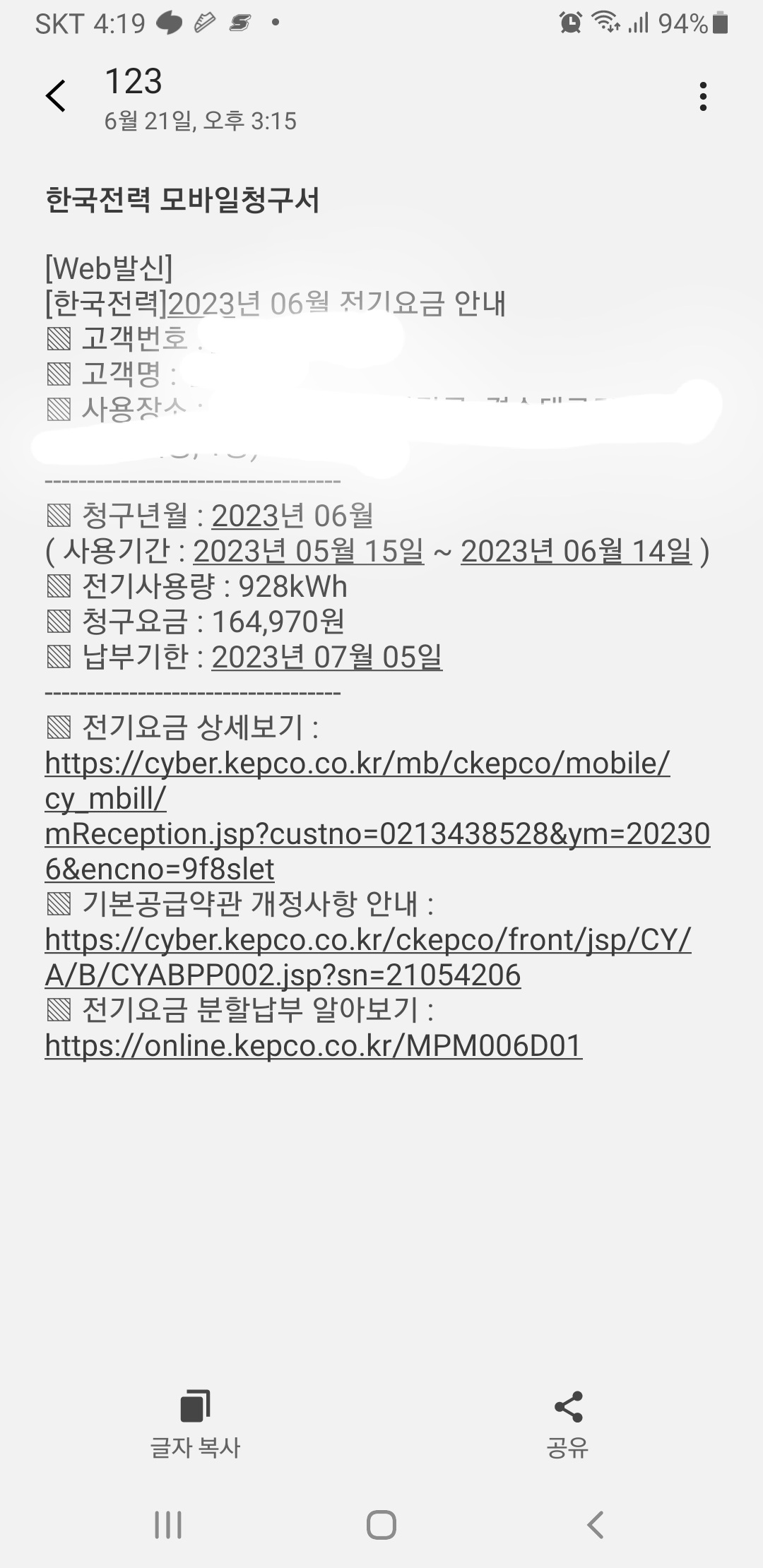
Task: Tap the underlined 2023년 06월 14일 date
Action: 576,551
